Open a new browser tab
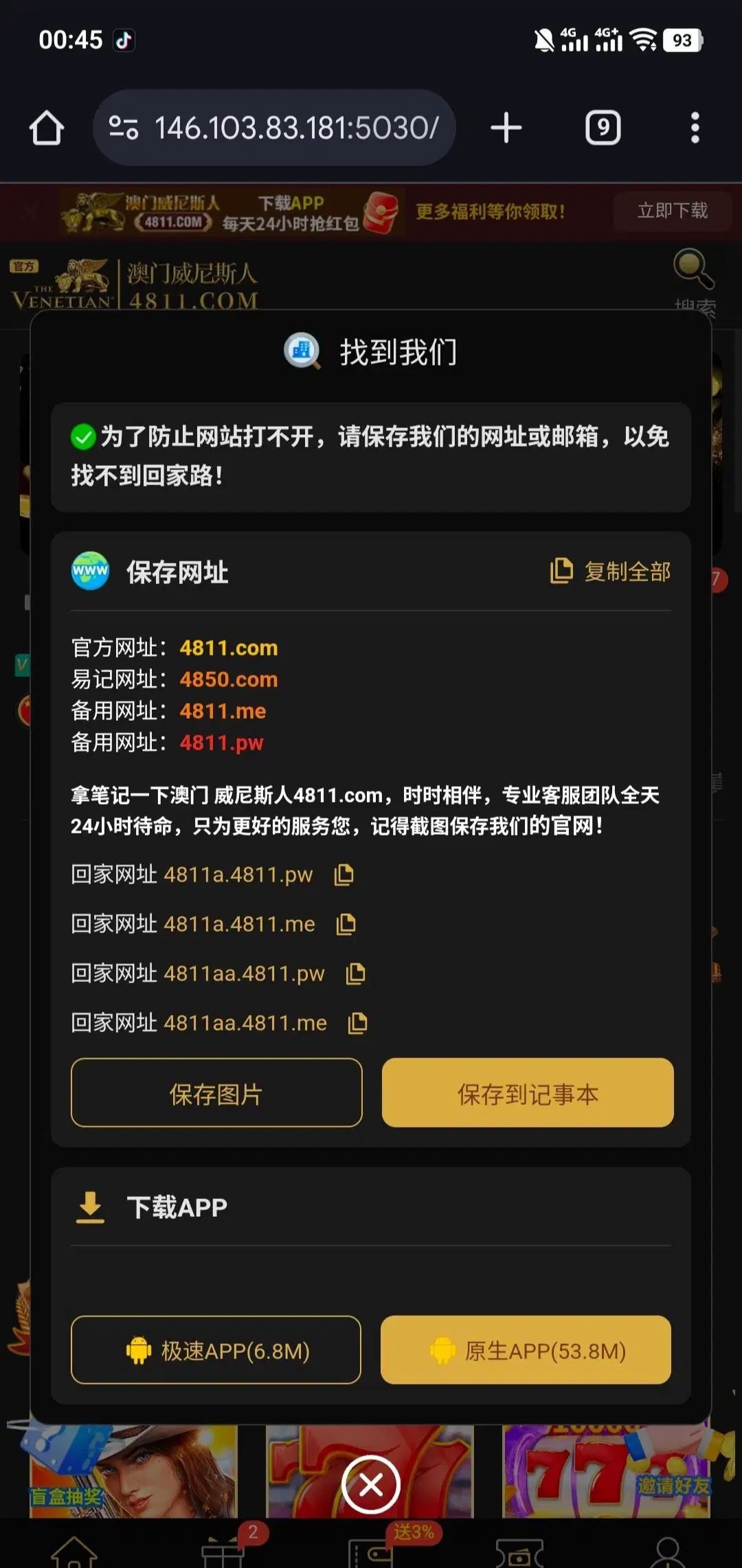 point(506,128)
